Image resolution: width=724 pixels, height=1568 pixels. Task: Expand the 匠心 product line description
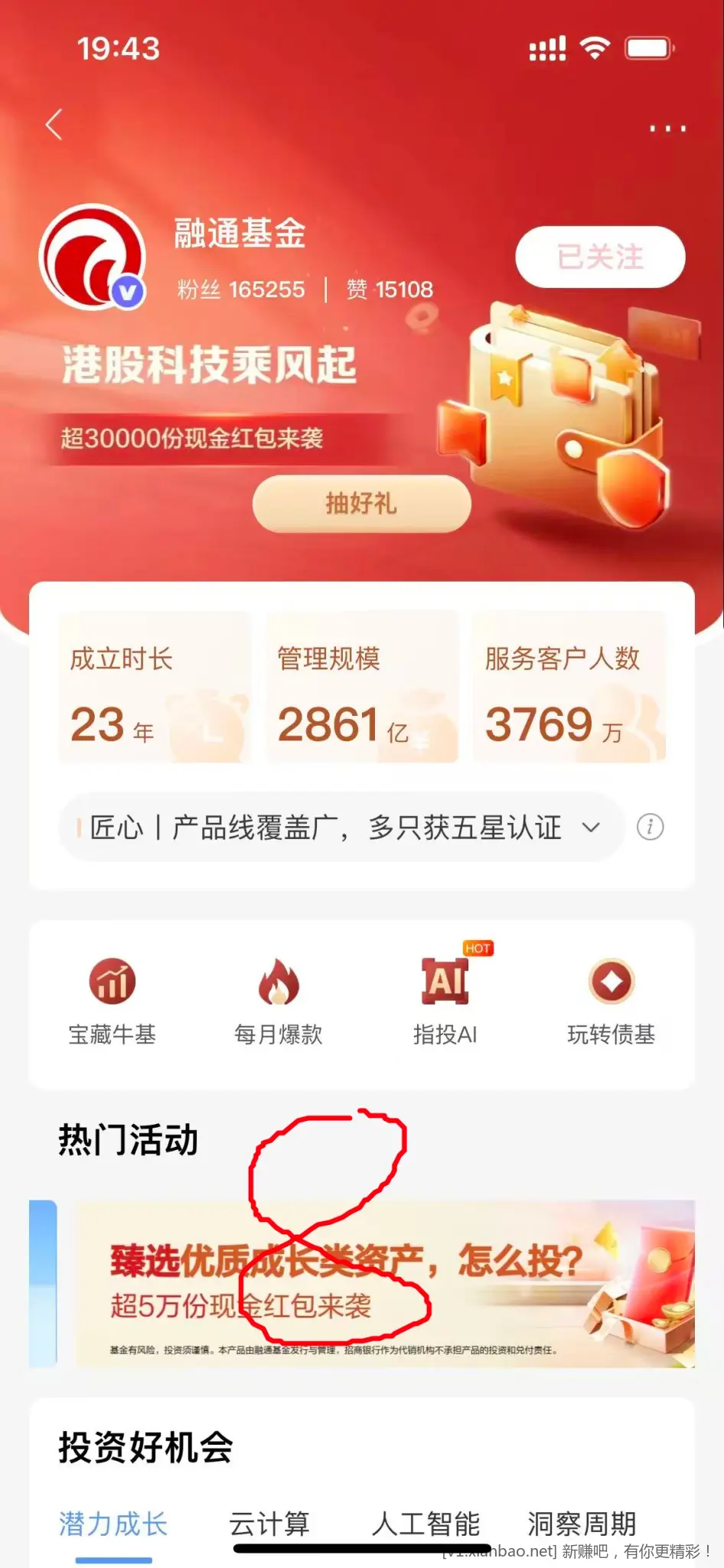(591, 828)
